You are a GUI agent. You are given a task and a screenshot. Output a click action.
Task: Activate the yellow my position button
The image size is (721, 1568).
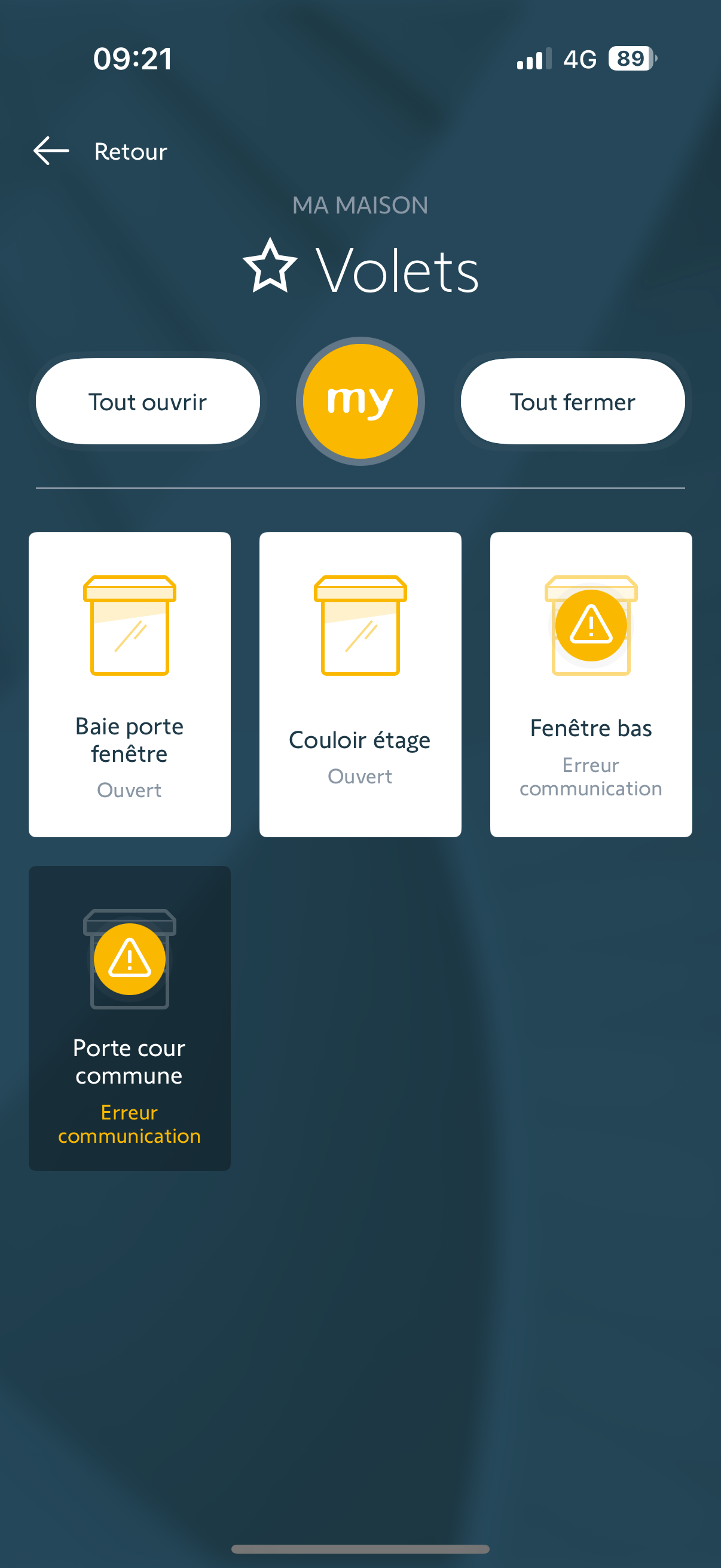[360, 401]
